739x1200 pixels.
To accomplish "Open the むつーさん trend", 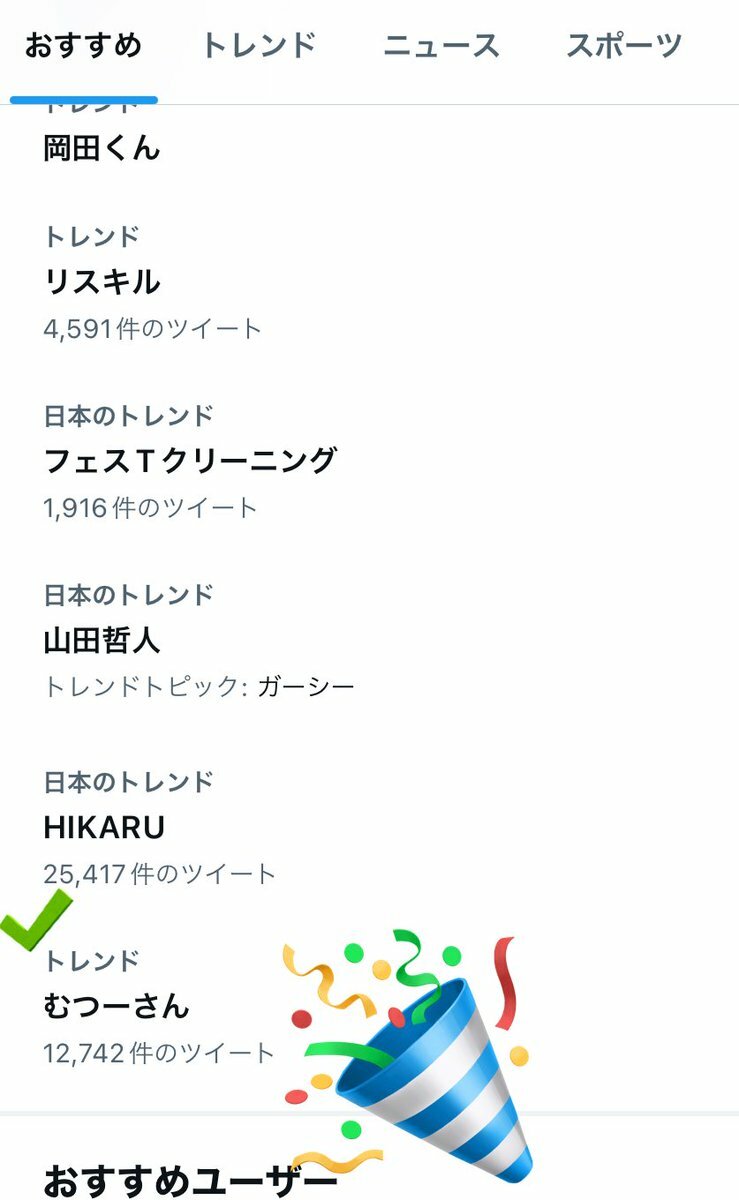I will 116,1005.
